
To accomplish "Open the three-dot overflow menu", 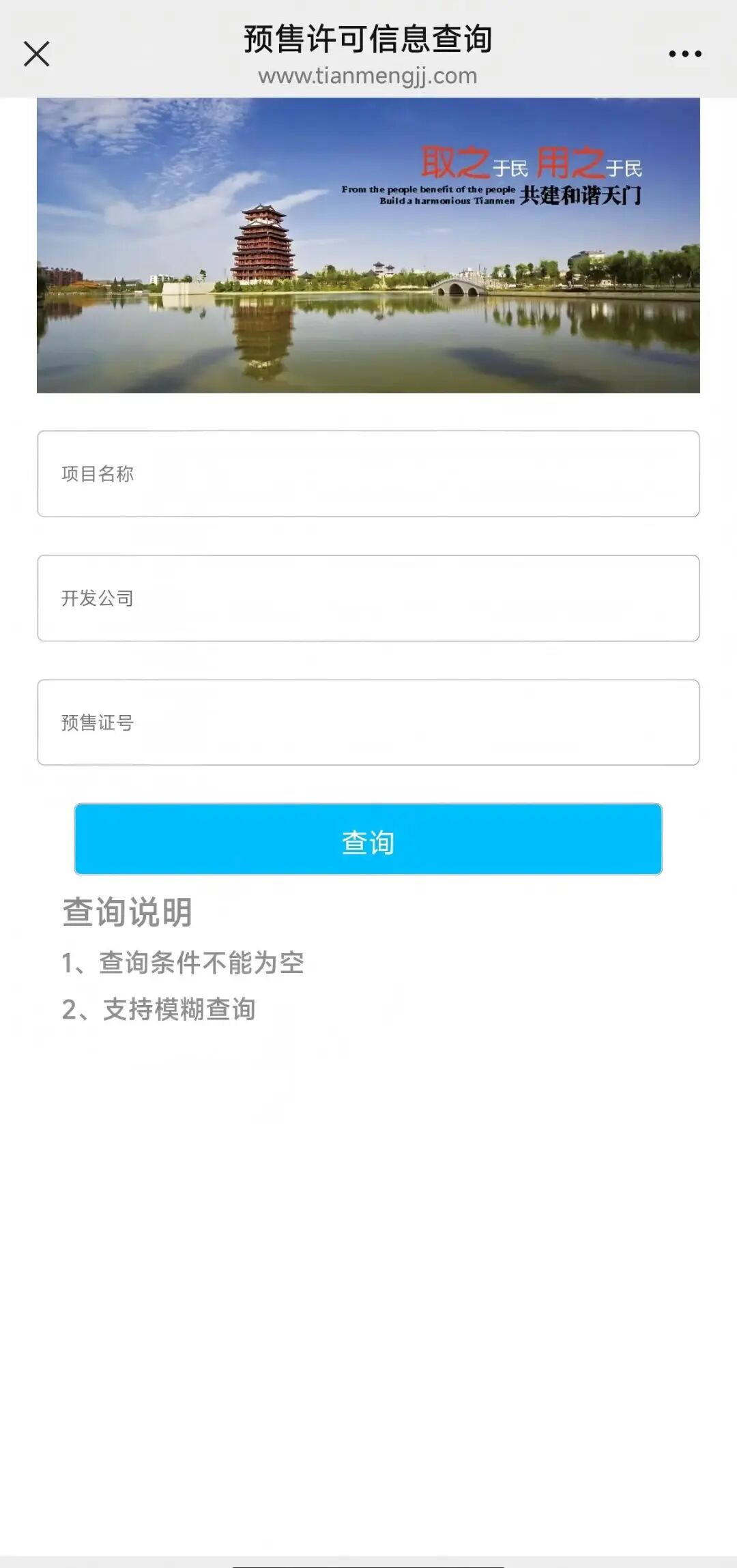I will [684, 54].
